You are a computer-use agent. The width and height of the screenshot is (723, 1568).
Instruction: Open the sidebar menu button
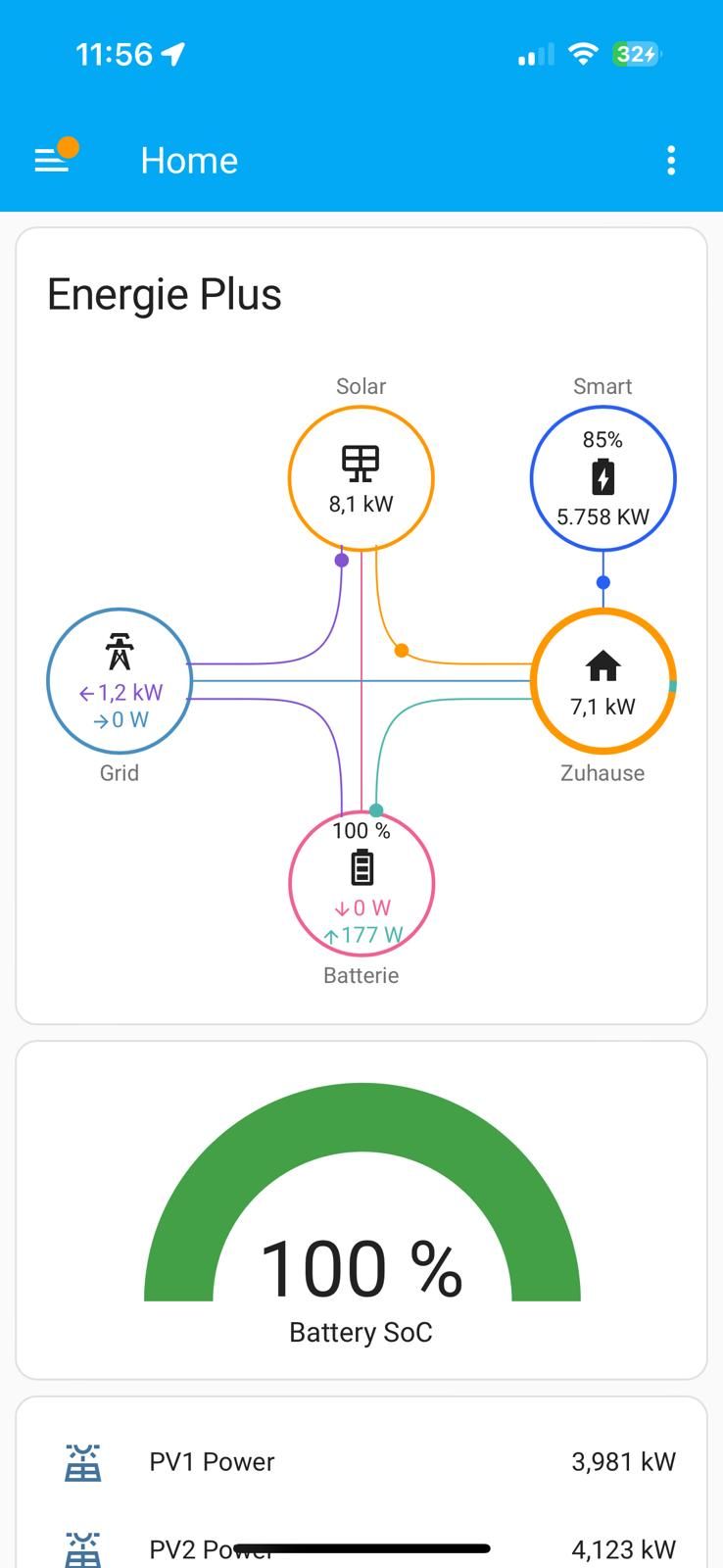click(53, 161)
